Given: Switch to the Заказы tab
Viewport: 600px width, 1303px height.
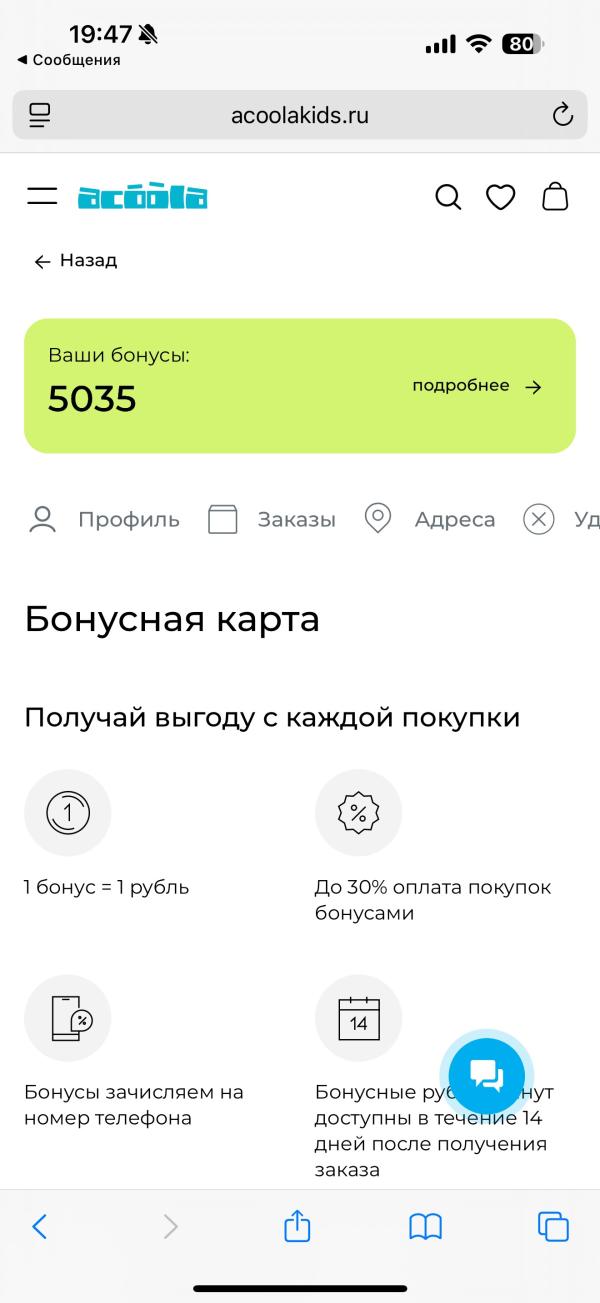Looking at the screenshot, I should (271, 519).
